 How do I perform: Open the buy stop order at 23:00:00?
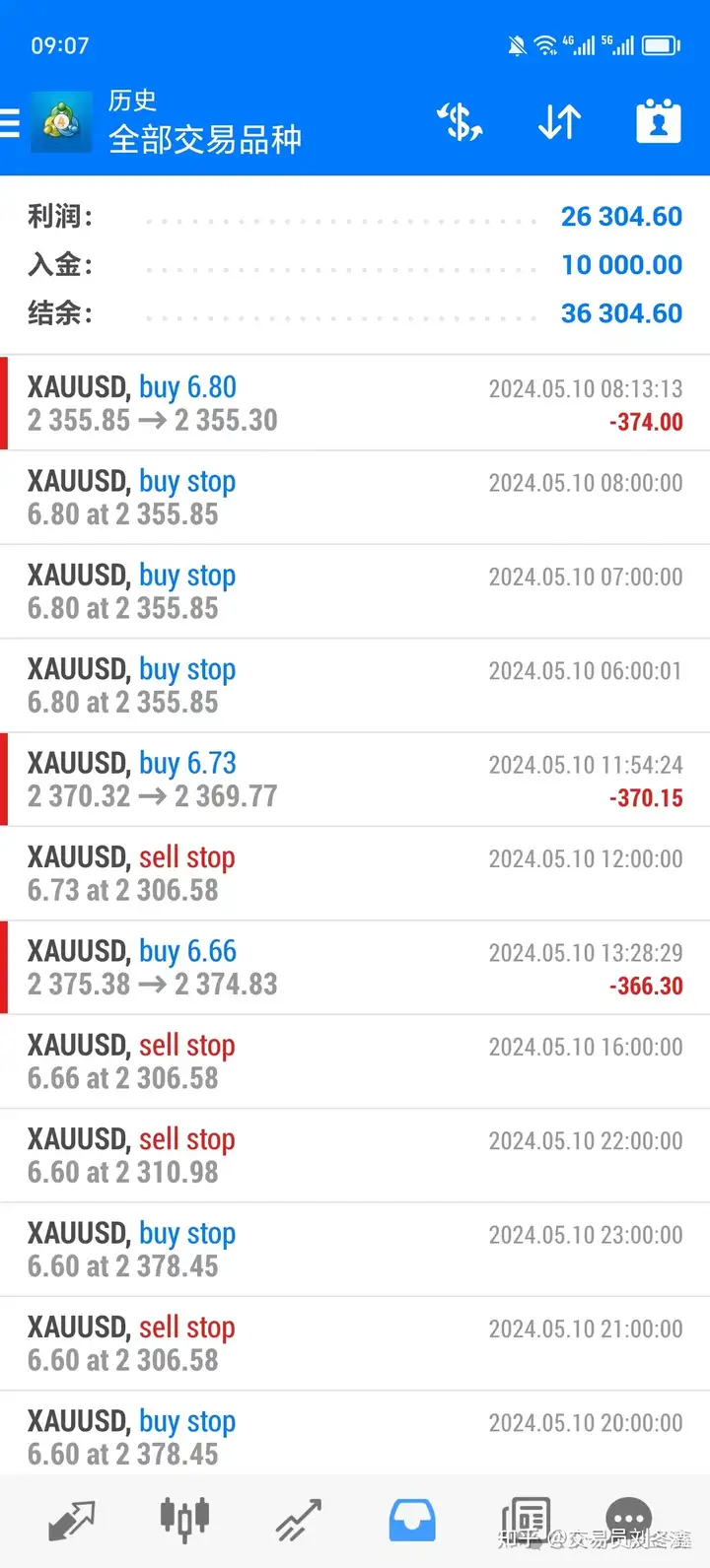(355, 1250)
